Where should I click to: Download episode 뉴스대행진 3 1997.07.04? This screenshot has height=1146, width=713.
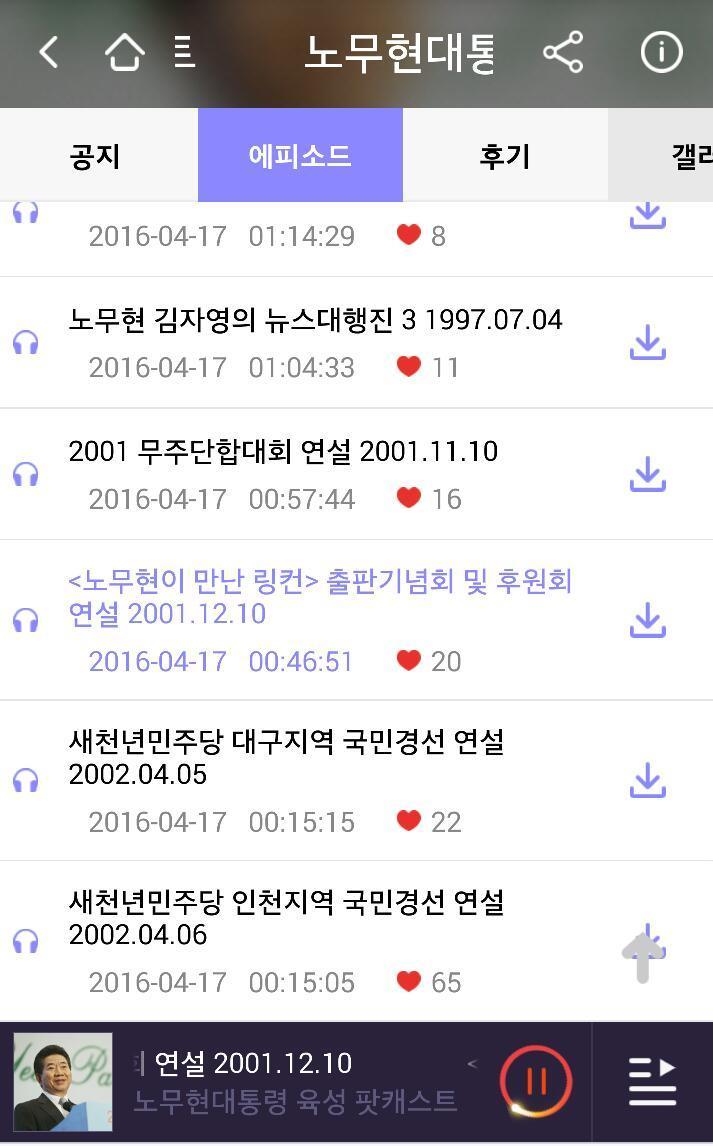click(x=648, y=343)
